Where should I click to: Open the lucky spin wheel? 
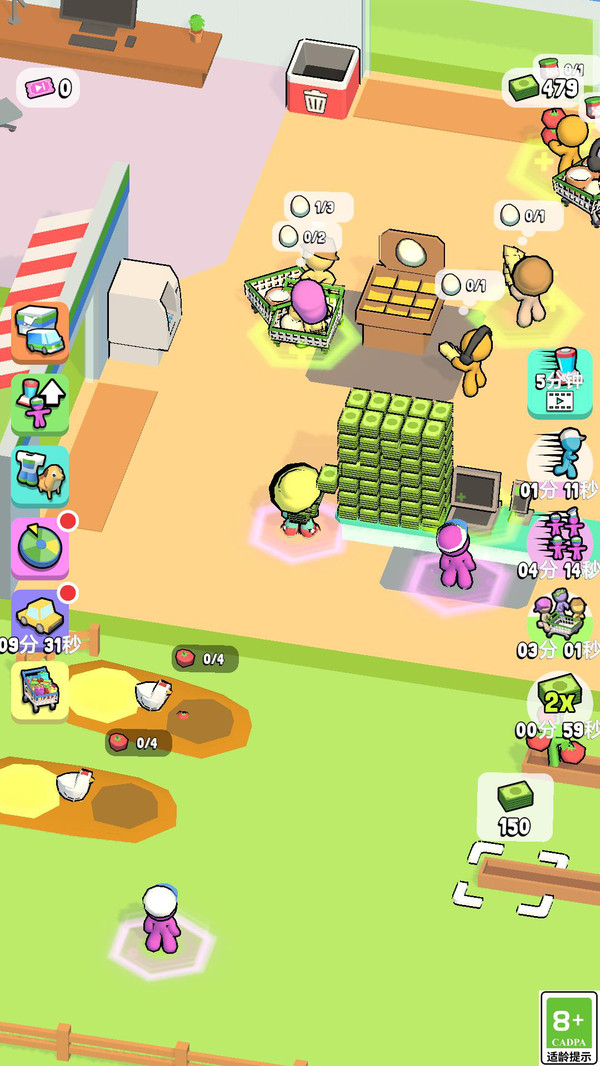[x=40, y=547]
